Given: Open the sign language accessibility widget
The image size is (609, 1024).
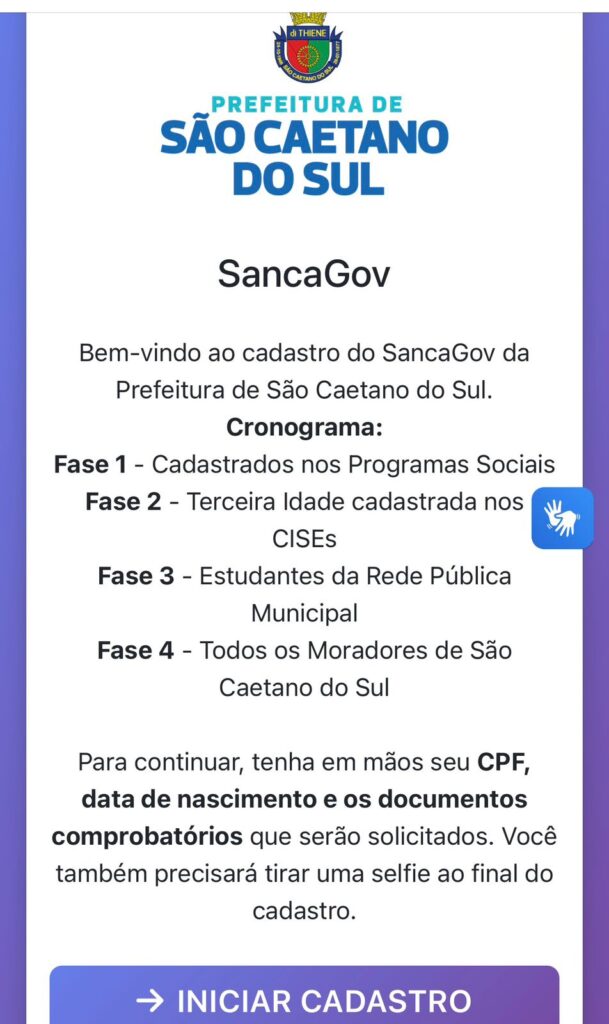Looking at the screenshot, I should 562,518.
